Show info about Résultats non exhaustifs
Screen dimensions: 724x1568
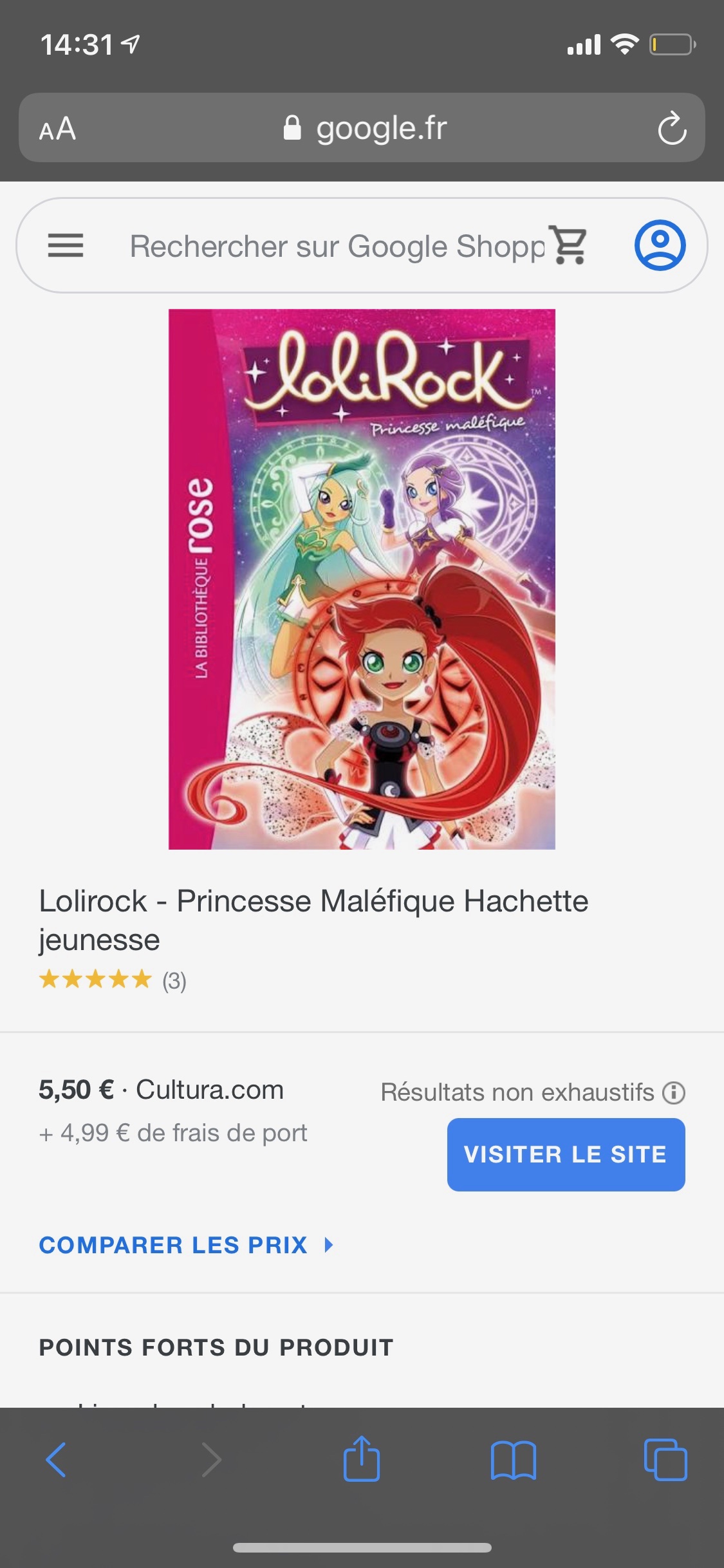[674, 1092]
